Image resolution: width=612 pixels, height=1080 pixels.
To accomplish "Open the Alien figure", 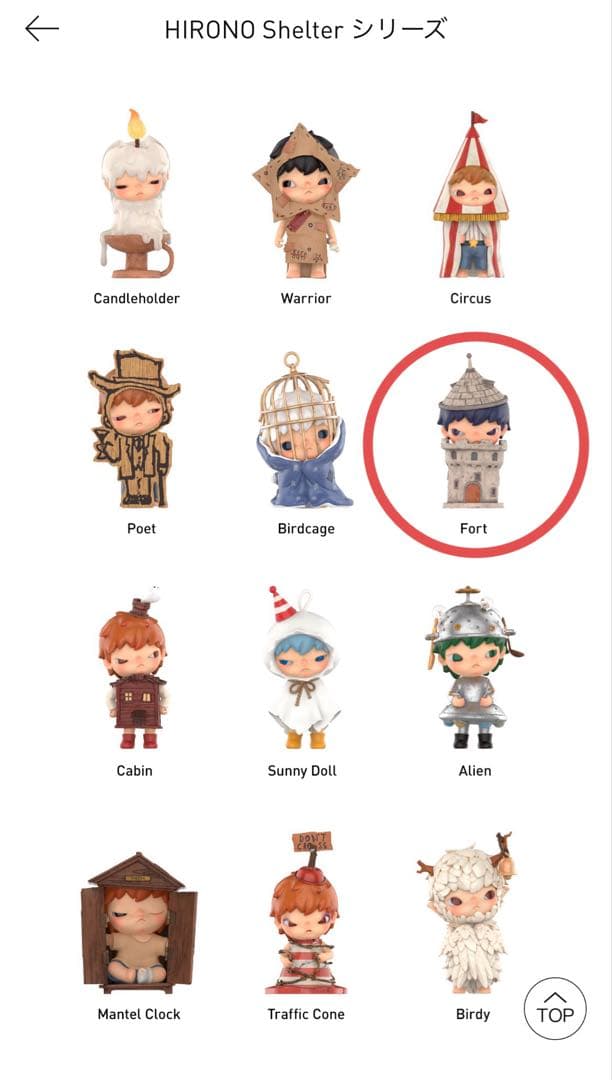I will pos(474,667).
